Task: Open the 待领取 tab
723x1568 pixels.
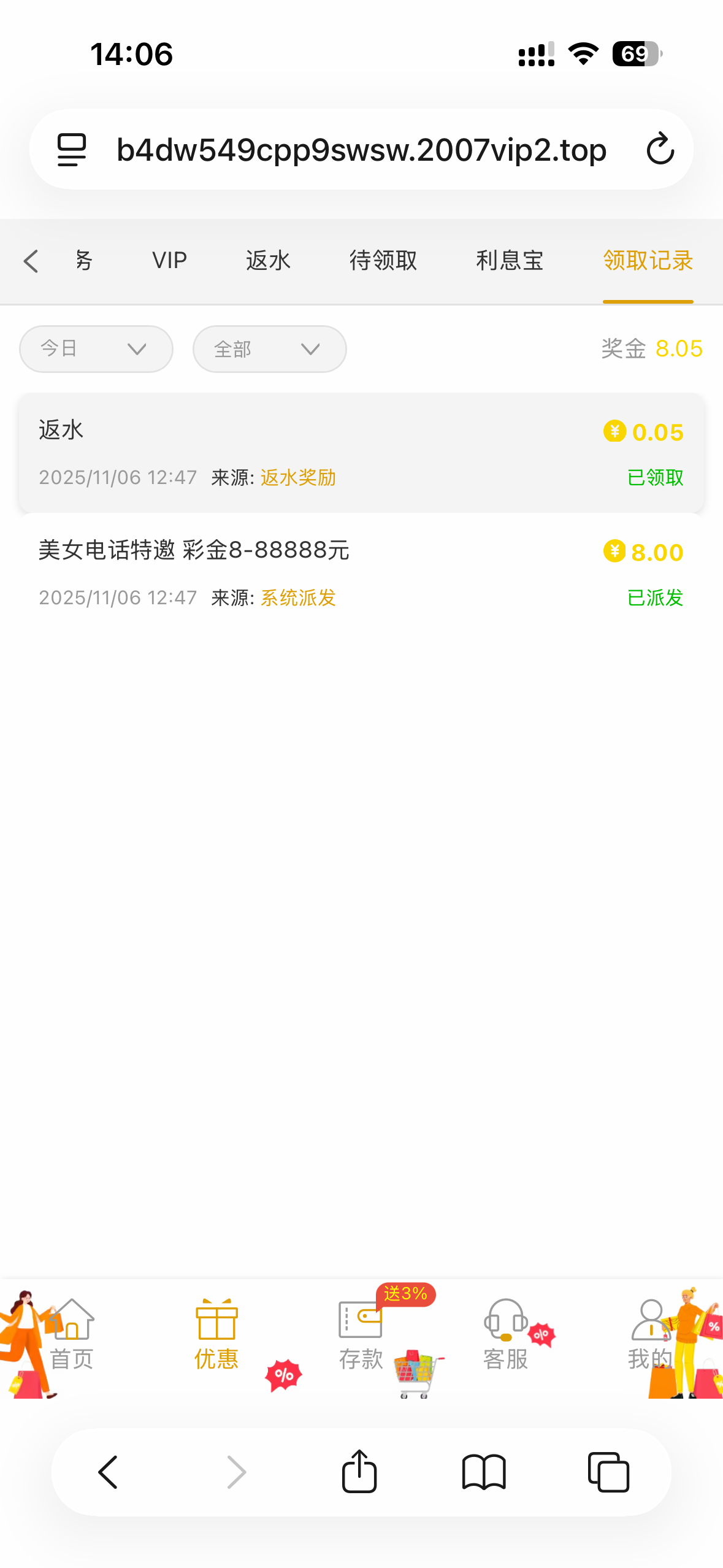Action: click(382, 261)
